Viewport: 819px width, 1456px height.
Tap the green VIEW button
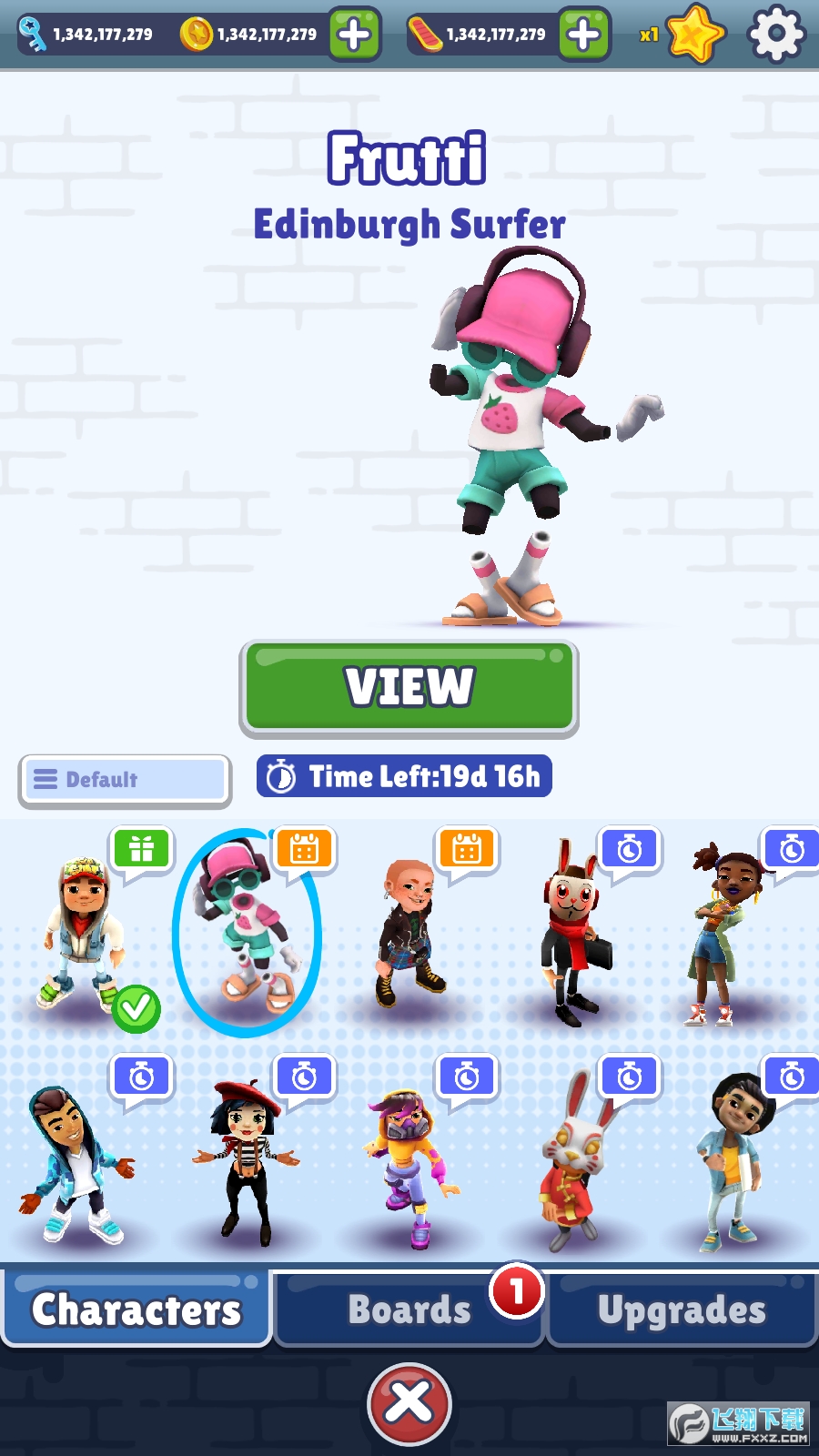pos(409,687)
